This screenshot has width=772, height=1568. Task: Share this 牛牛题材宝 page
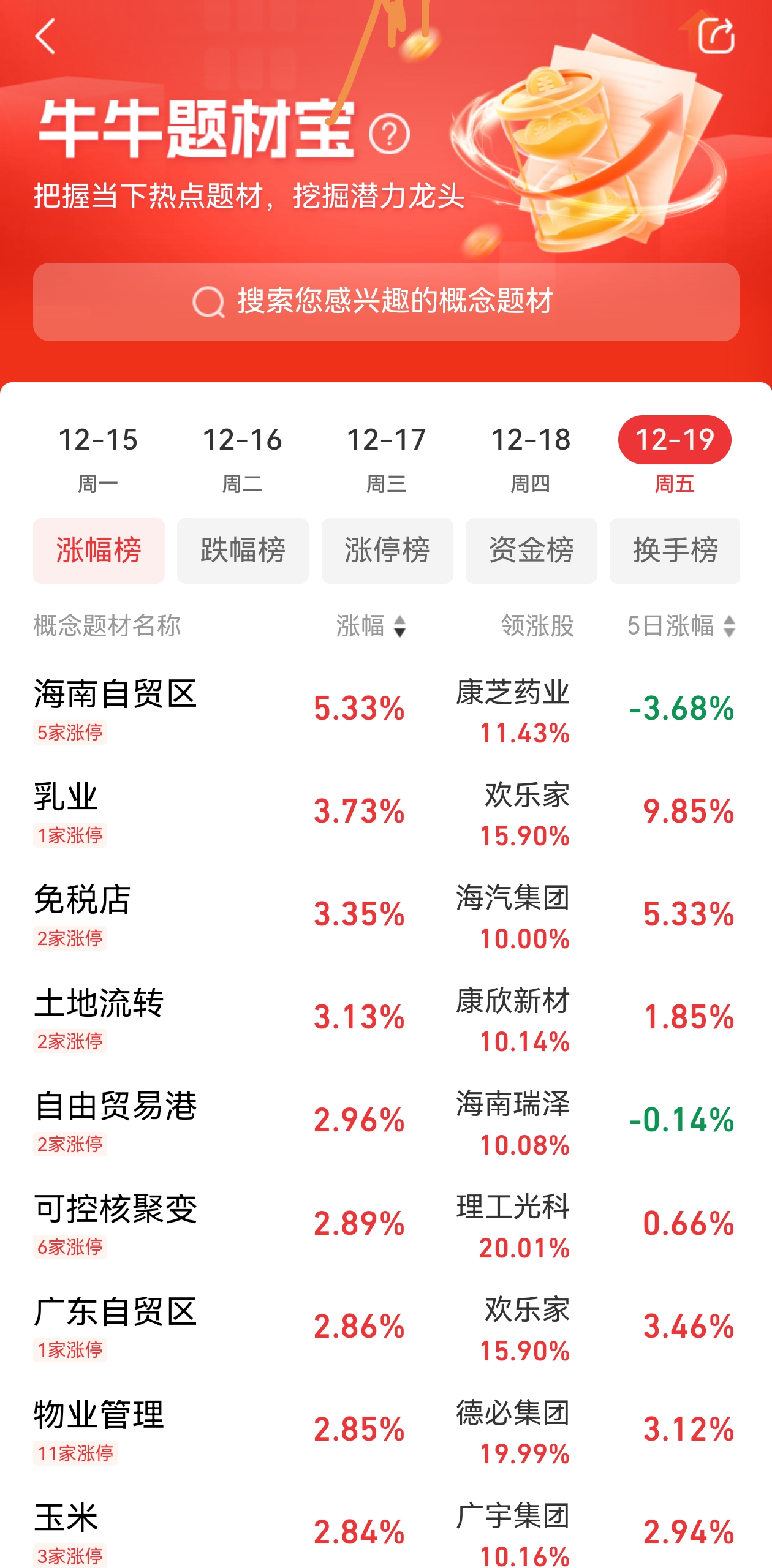(x=716, y=36)
